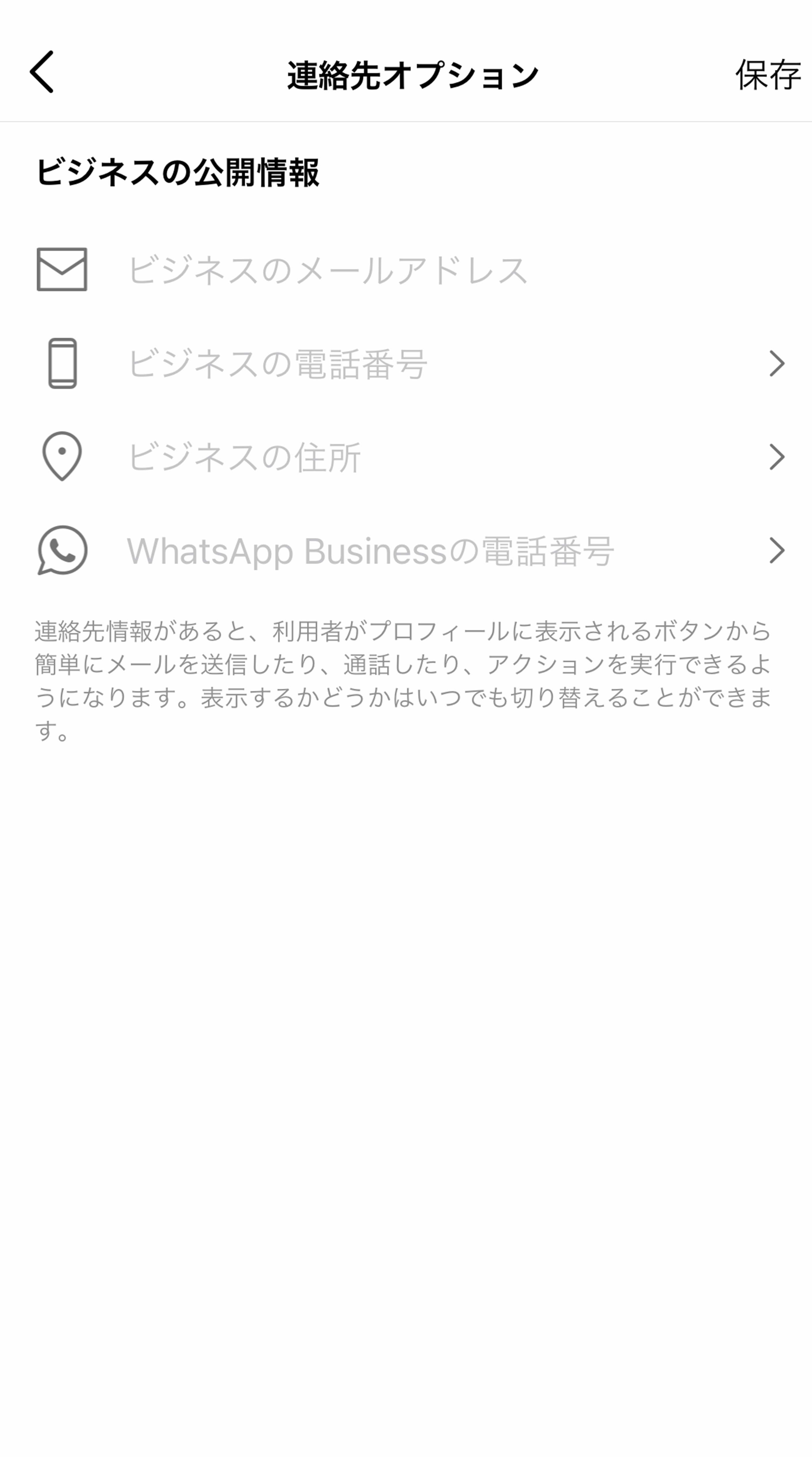Image resolution: width=812 pixels, height=1457 pixels.
Task: Open WhatsApp Businessの電話番号 row
Action: [406, 550]
